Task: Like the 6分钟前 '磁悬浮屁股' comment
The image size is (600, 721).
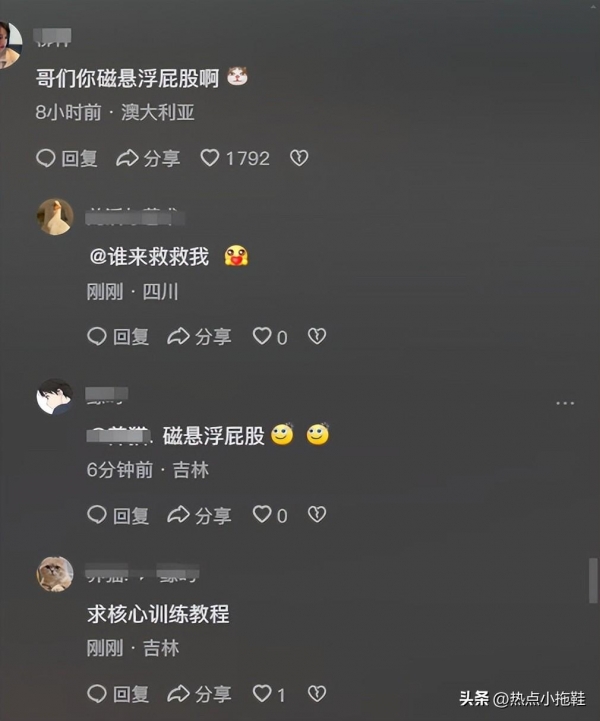Action: (270, 515)
